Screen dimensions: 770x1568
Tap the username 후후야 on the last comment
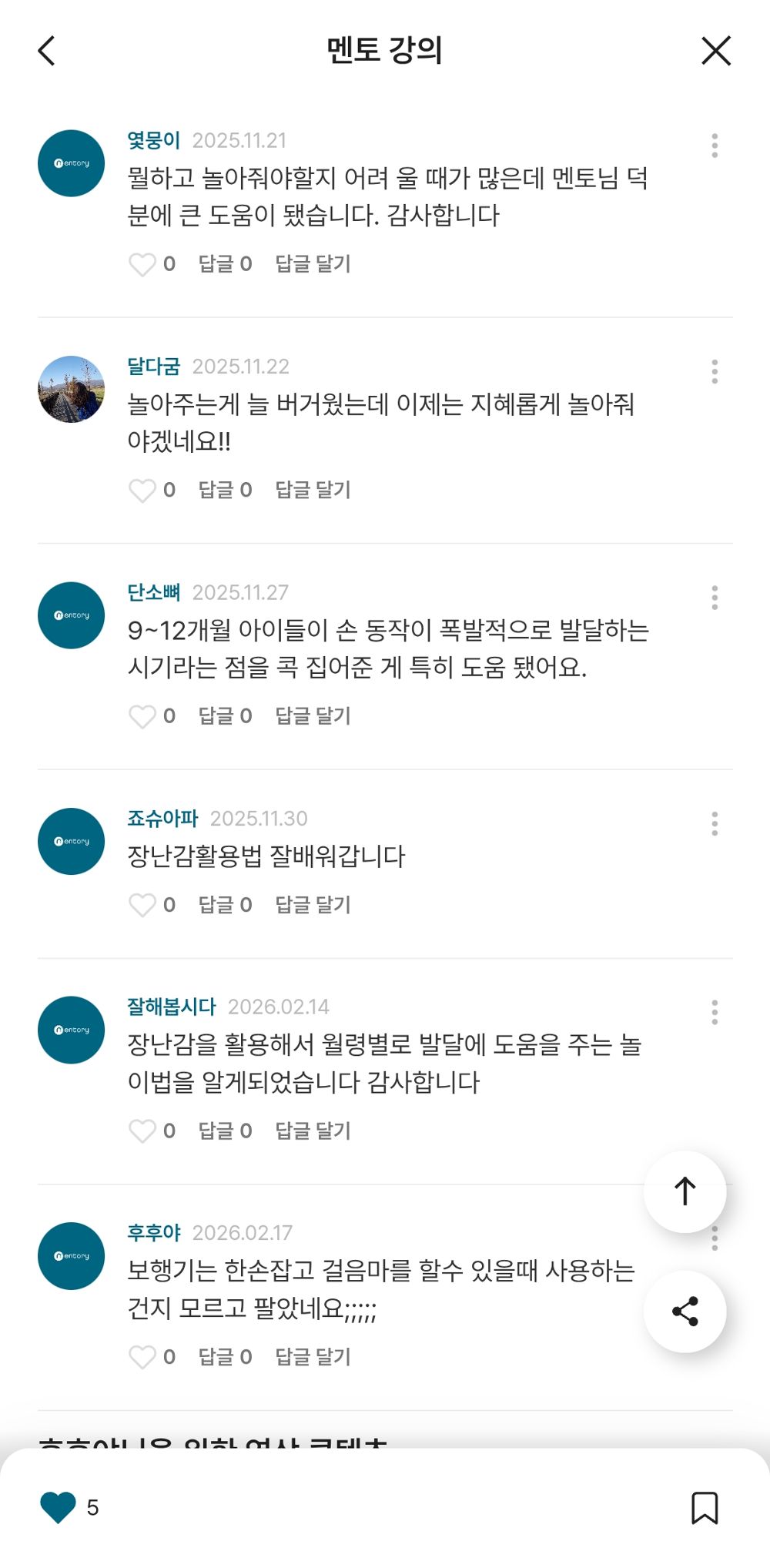152,1233
